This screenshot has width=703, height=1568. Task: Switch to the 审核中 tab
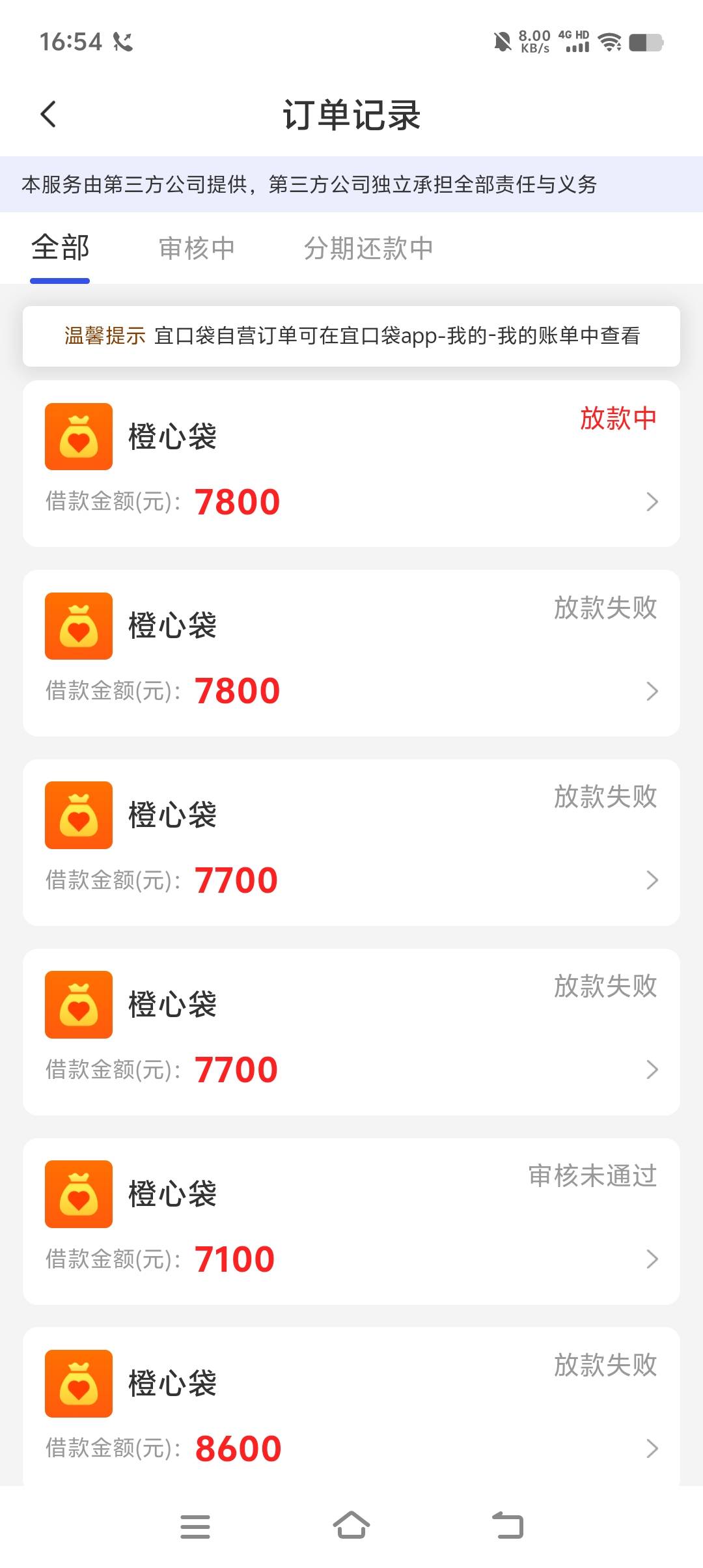[197, 249]
